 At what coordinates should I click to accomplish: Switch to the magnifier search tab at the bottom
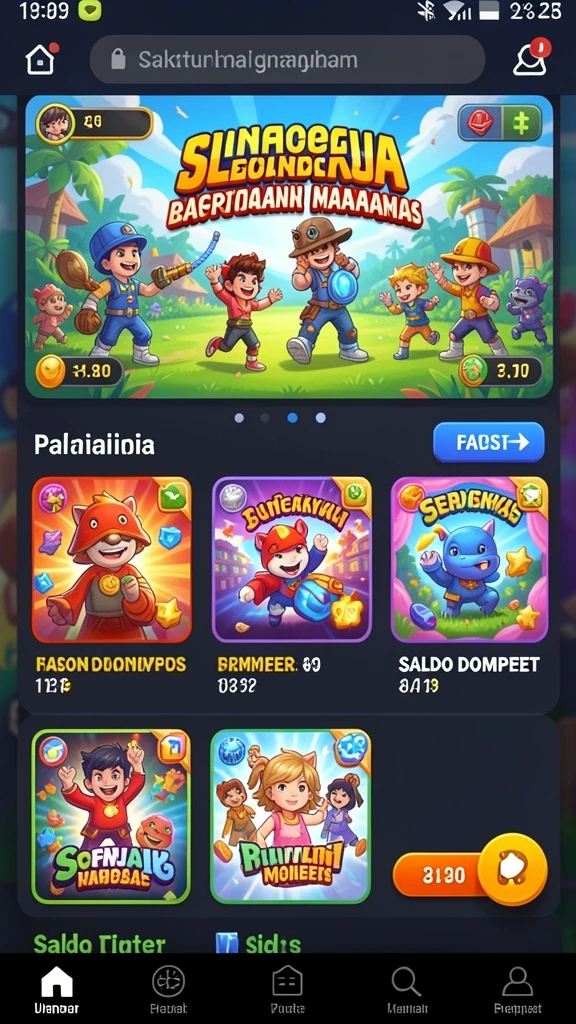[407, 990]
